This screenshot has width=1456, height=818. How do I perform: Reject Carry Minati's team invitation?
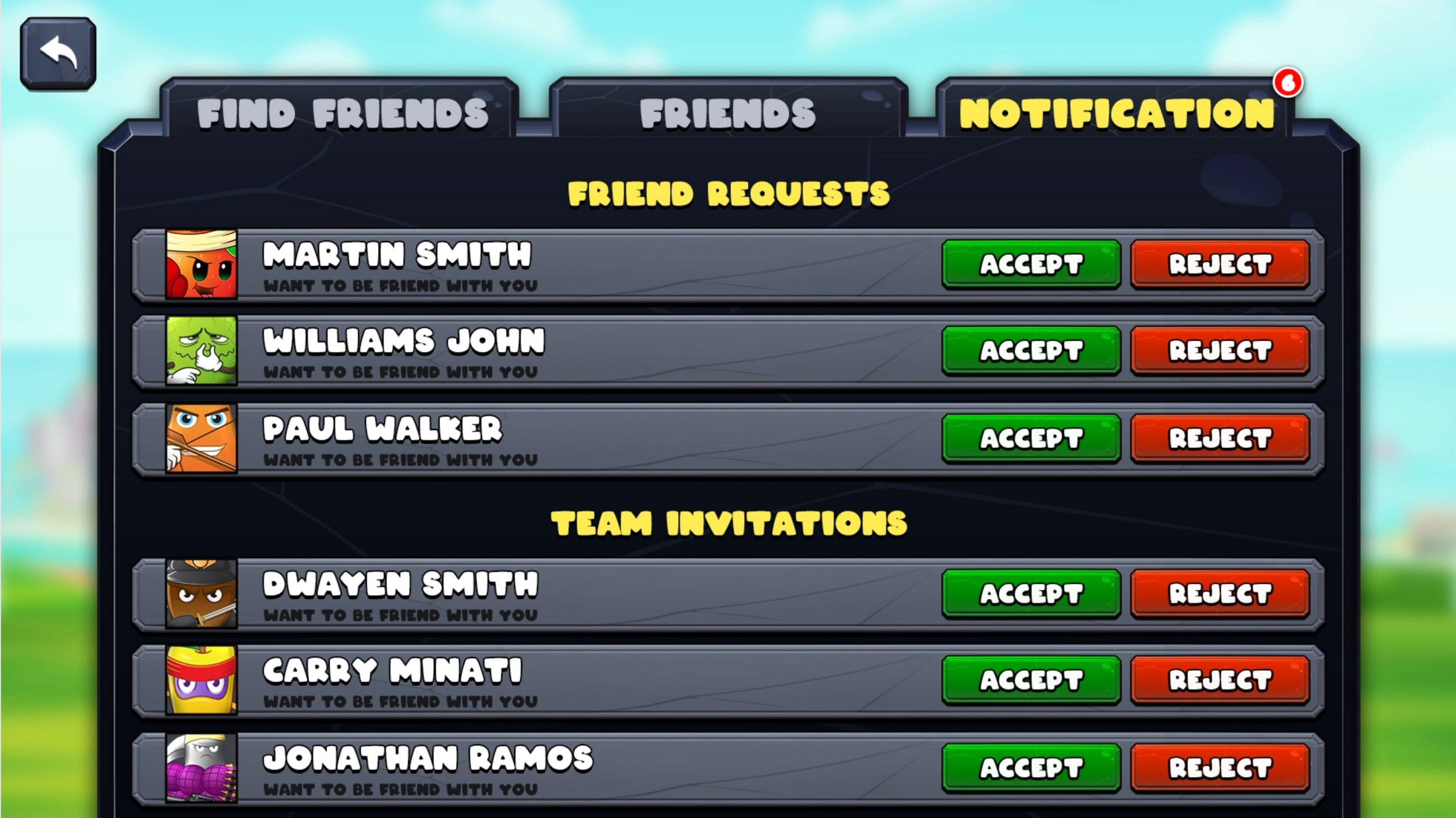(x=1219, y=680)
